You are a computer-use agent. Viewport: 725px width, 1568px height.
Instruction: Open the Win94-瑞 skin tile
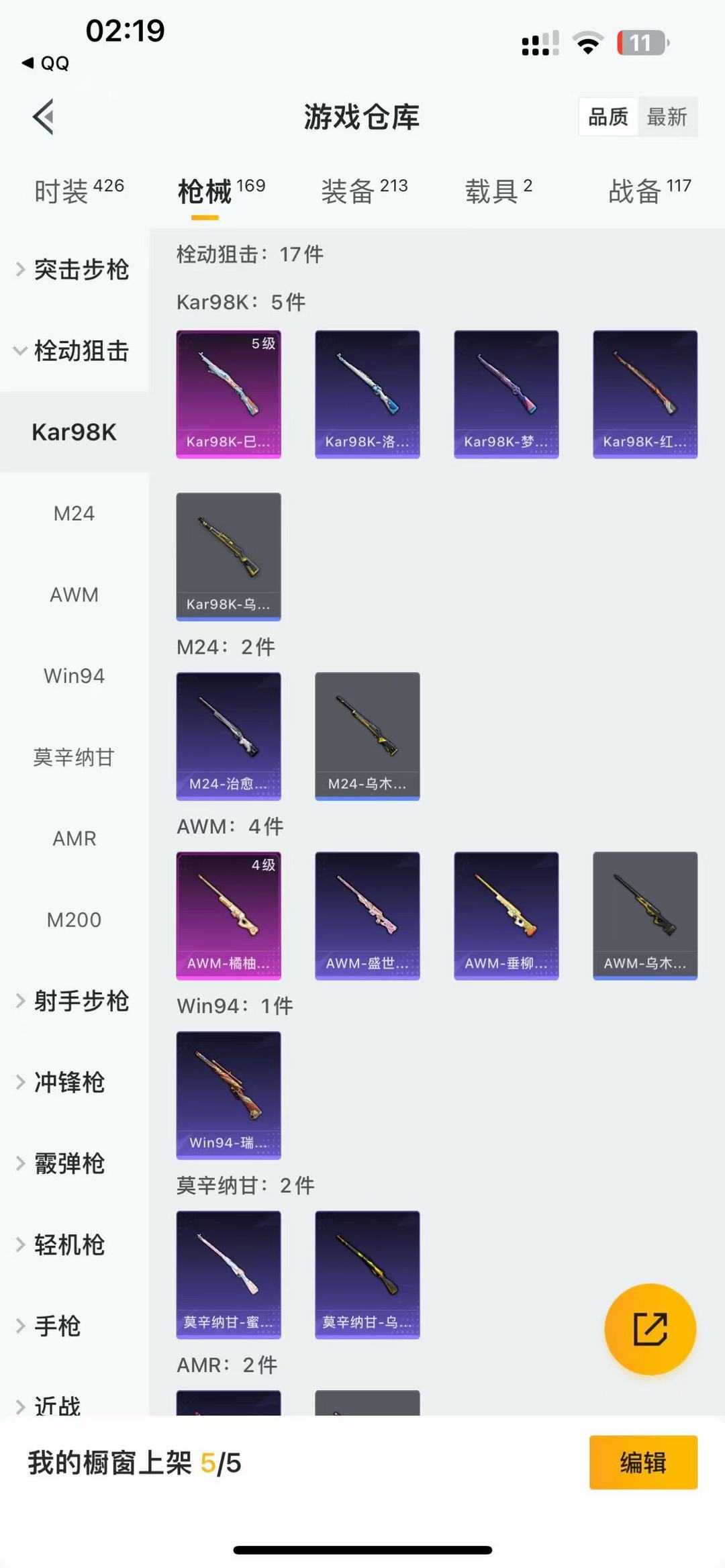[228, 1095]
